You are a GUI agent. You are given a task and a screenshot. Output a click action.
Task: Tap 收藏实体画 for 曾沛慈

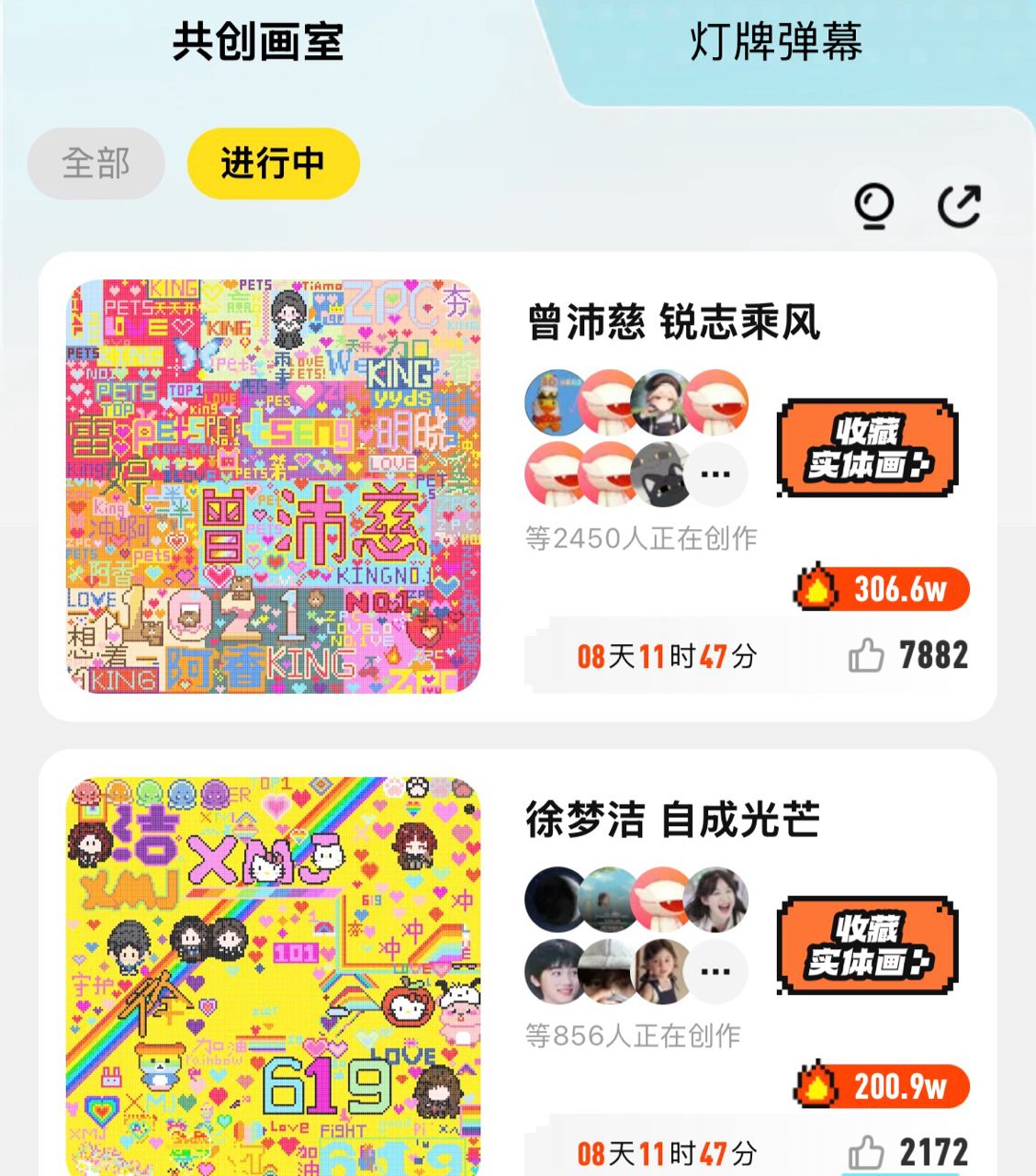point(868,448)
